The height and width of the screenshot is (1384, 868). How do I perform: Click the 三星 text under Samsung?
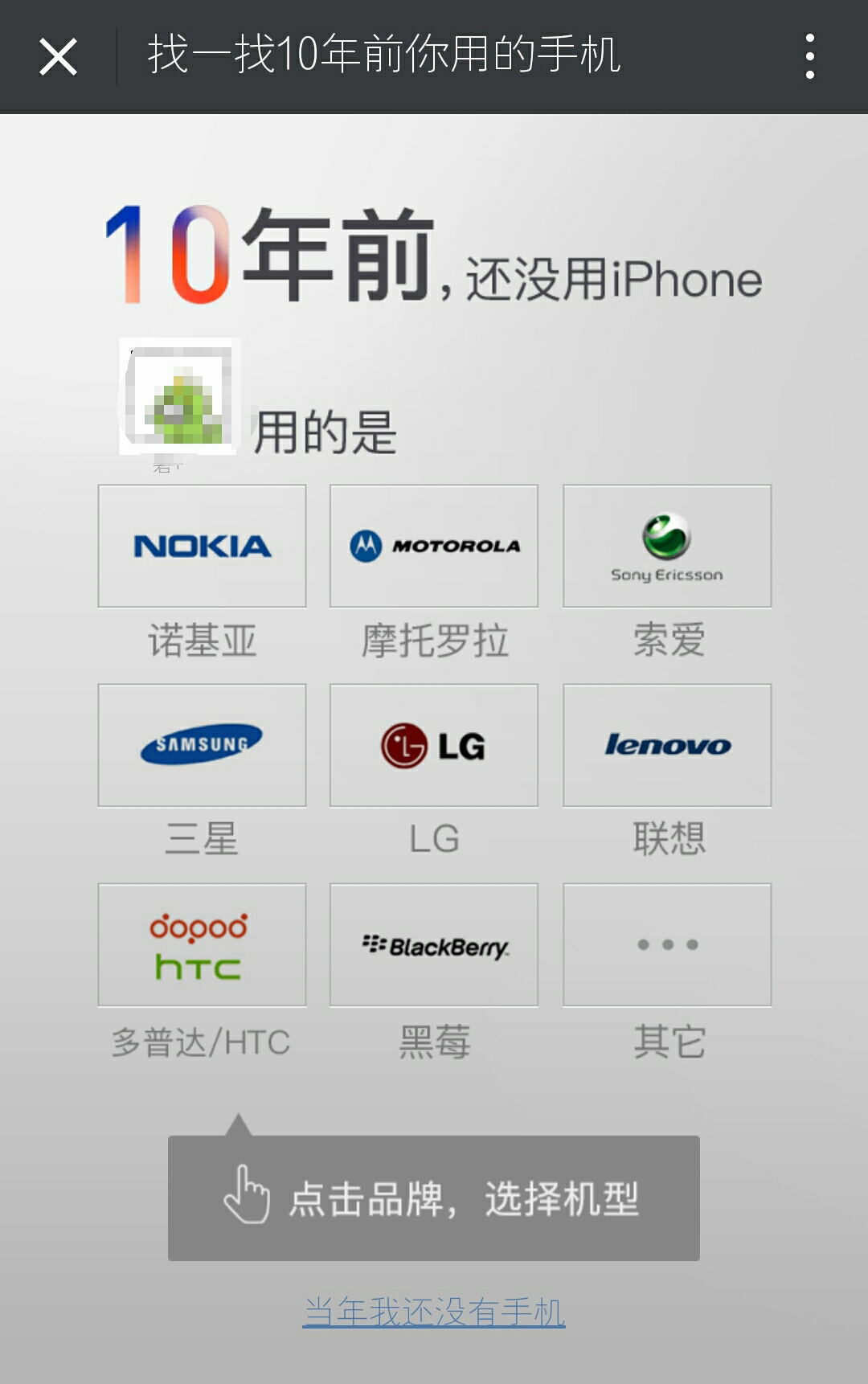pyautogui.click(x=201, y=837)
